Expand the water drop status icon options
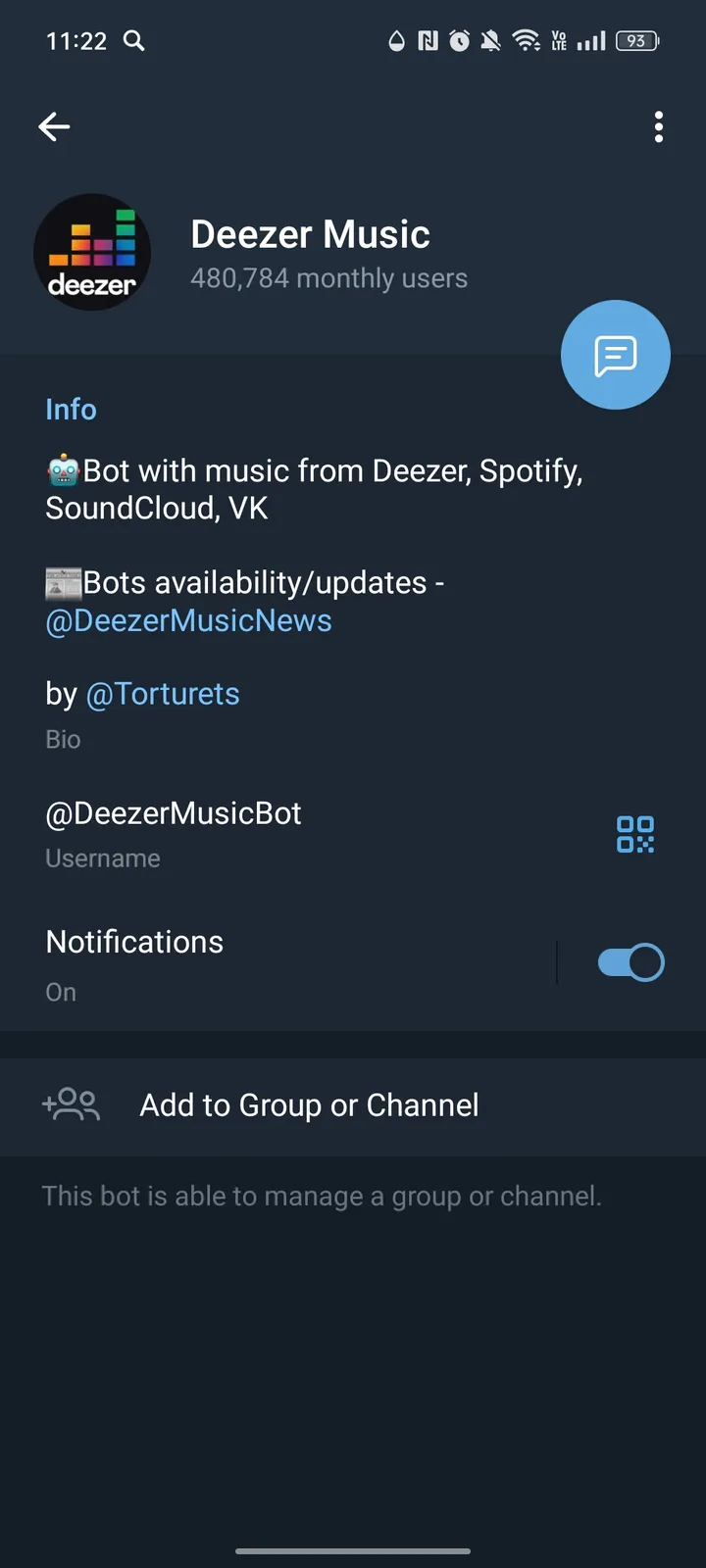The image size is (706, 1568). click(x=395, y=41)
